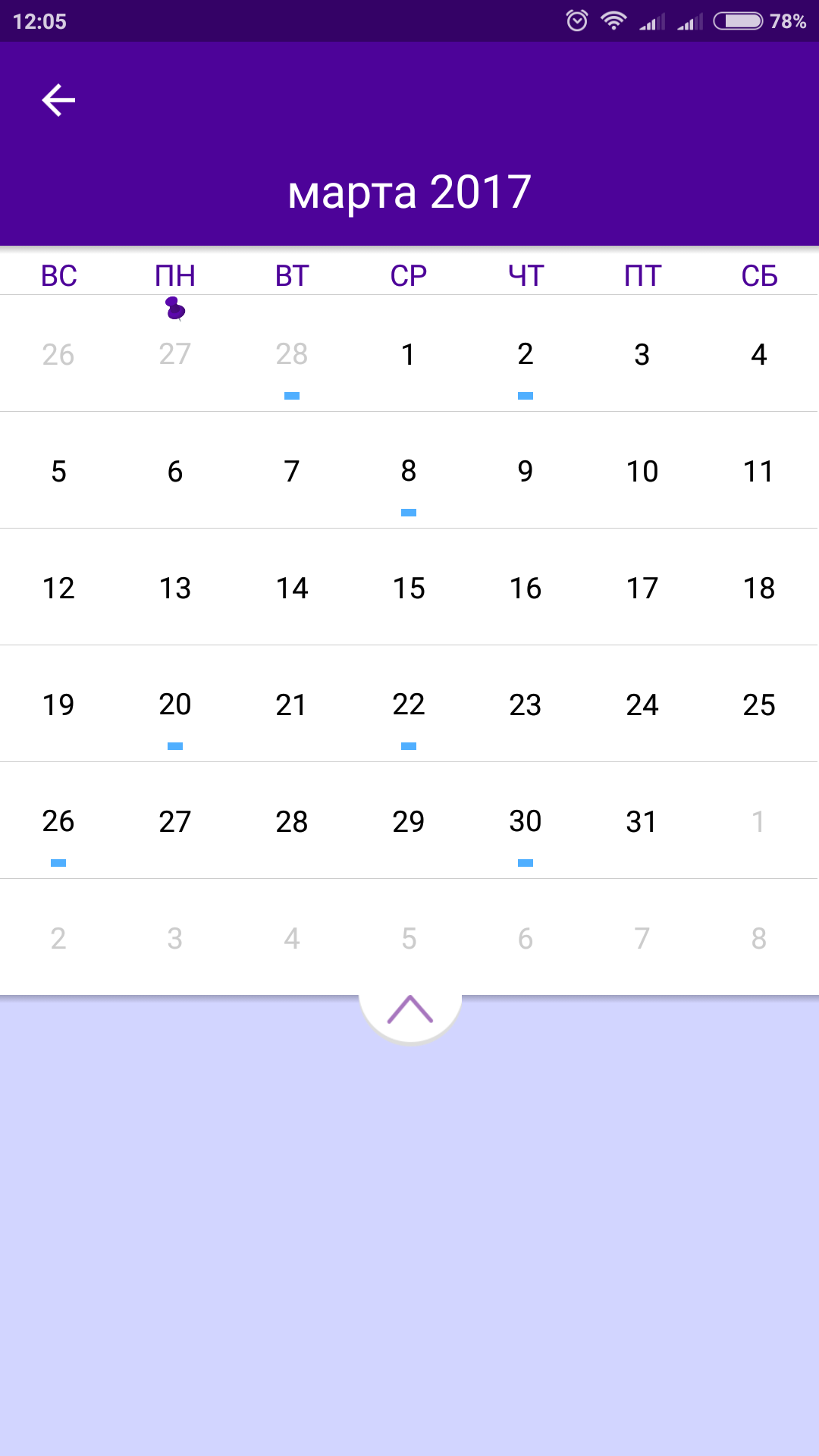Select Saturday March 4
Screen dimensions: 819x1456
click(x=759, y=354)
